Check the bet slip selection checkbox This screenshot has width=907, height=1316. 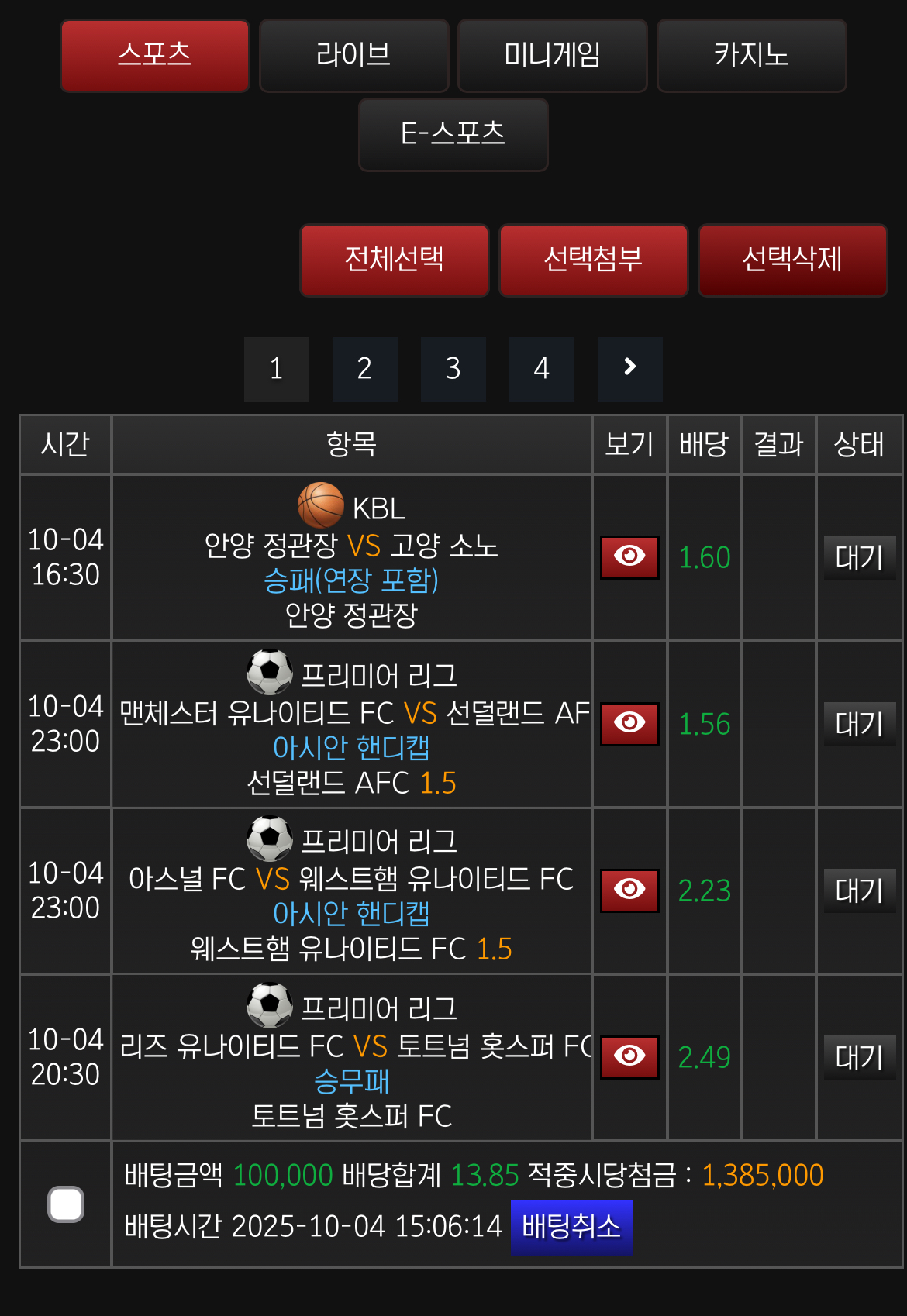point(66,1204)
